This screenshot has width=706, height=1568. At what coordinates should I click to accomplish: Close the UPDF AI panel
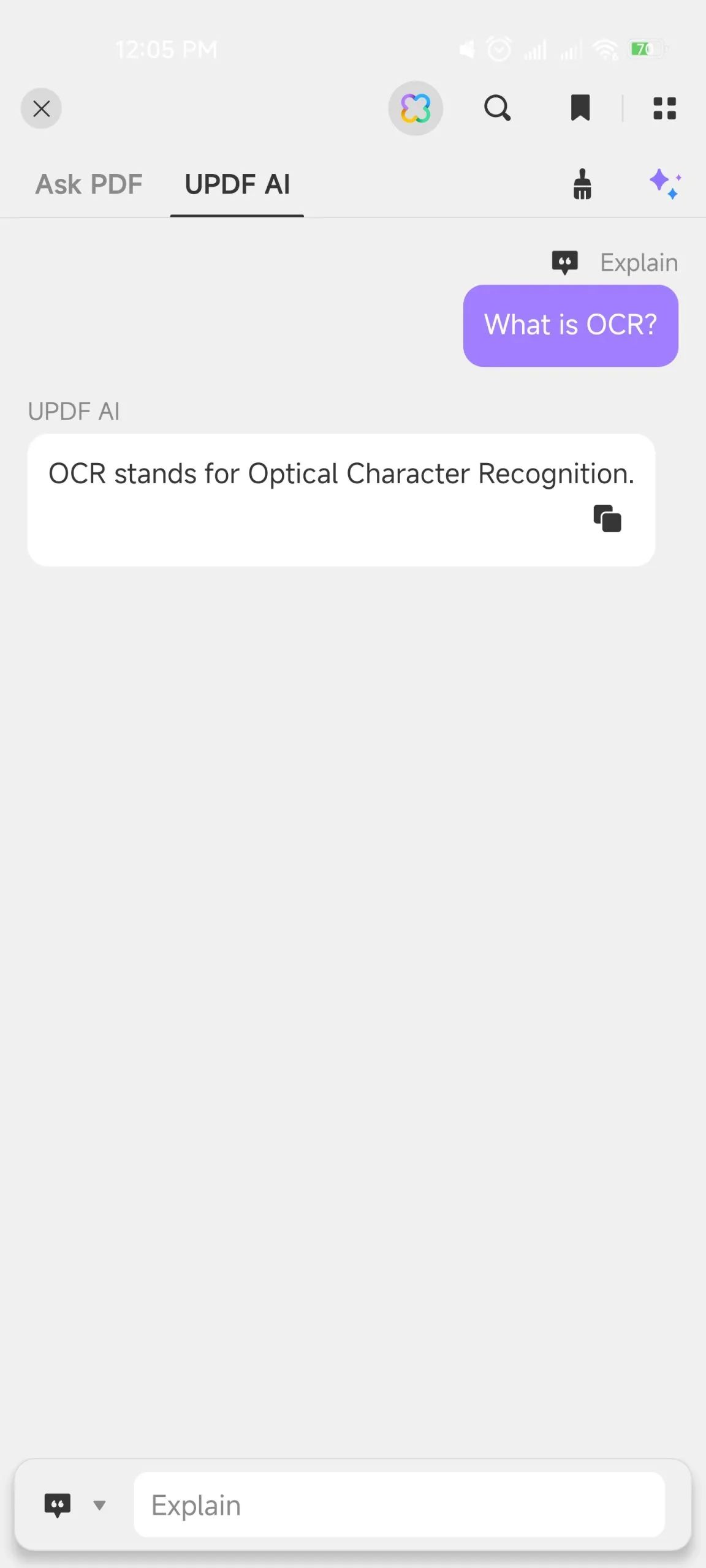click(41, 109)
